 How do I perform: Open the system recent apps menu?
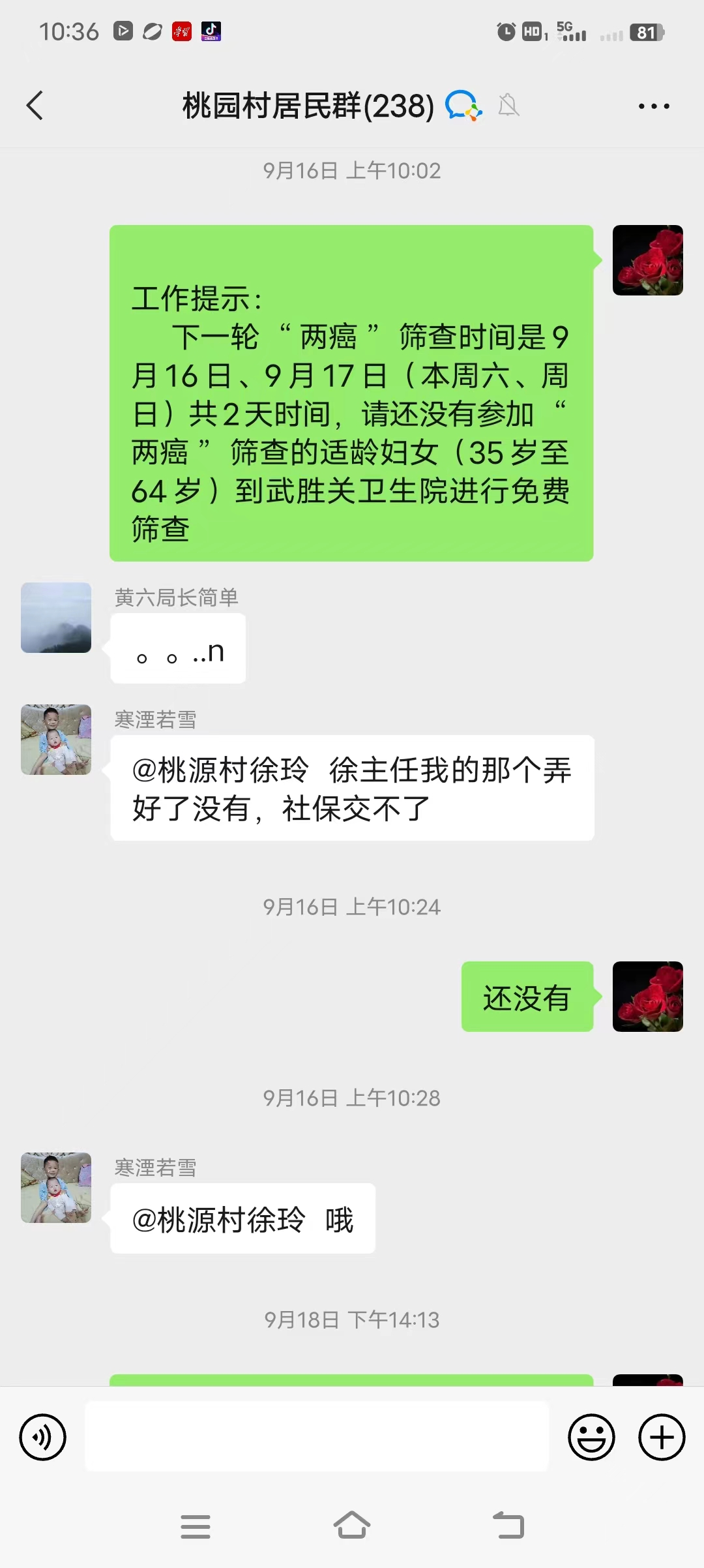[x=196, y=1526]
